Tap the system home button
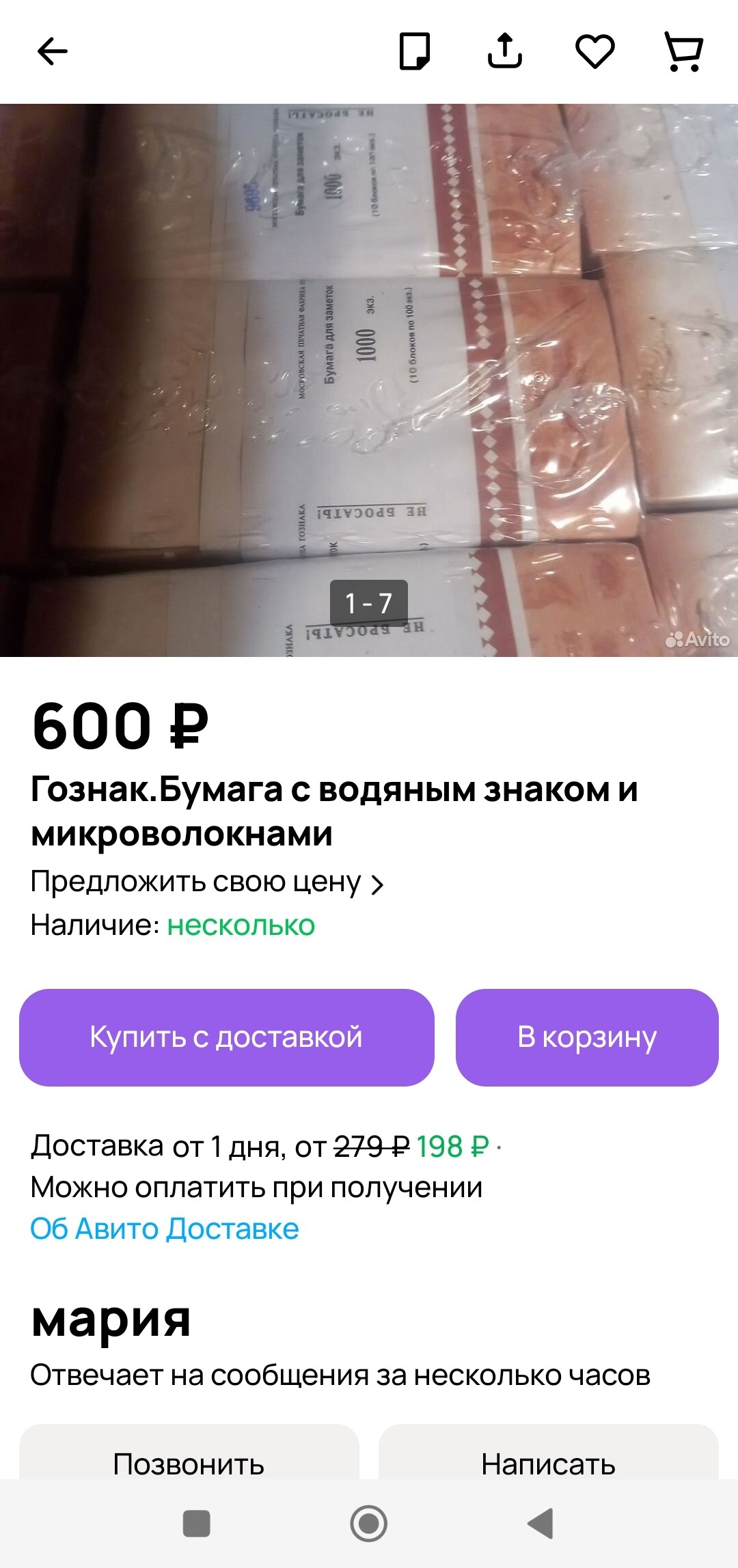The image size is (738, 1568). coord(369,1524)
